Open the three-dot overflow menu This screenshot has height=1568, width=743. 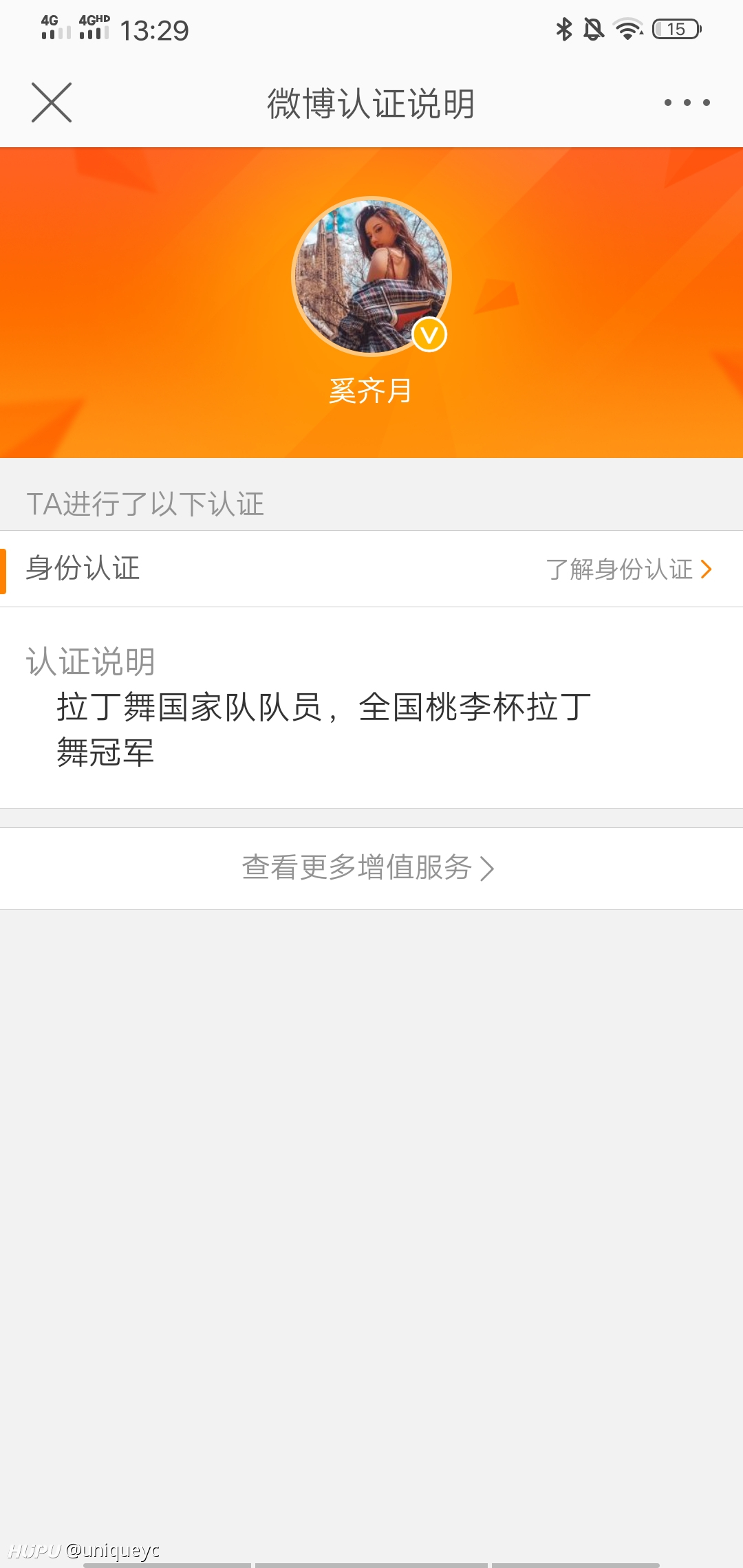click(x=687, y=102)
